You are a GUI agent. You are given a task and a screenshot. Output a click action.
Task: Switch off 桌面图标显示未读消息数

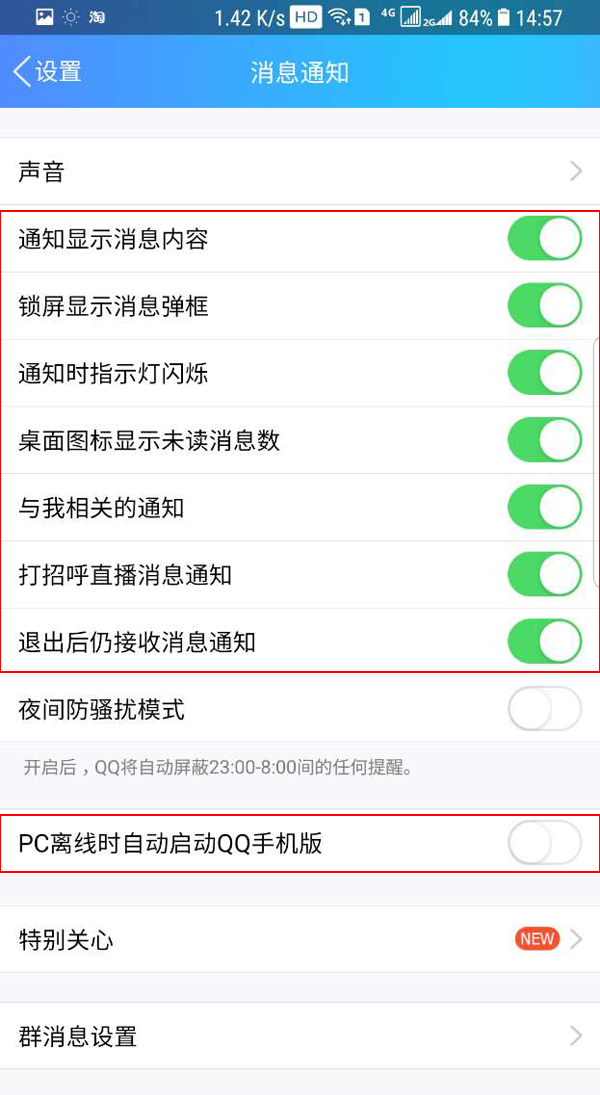[544, 440]
